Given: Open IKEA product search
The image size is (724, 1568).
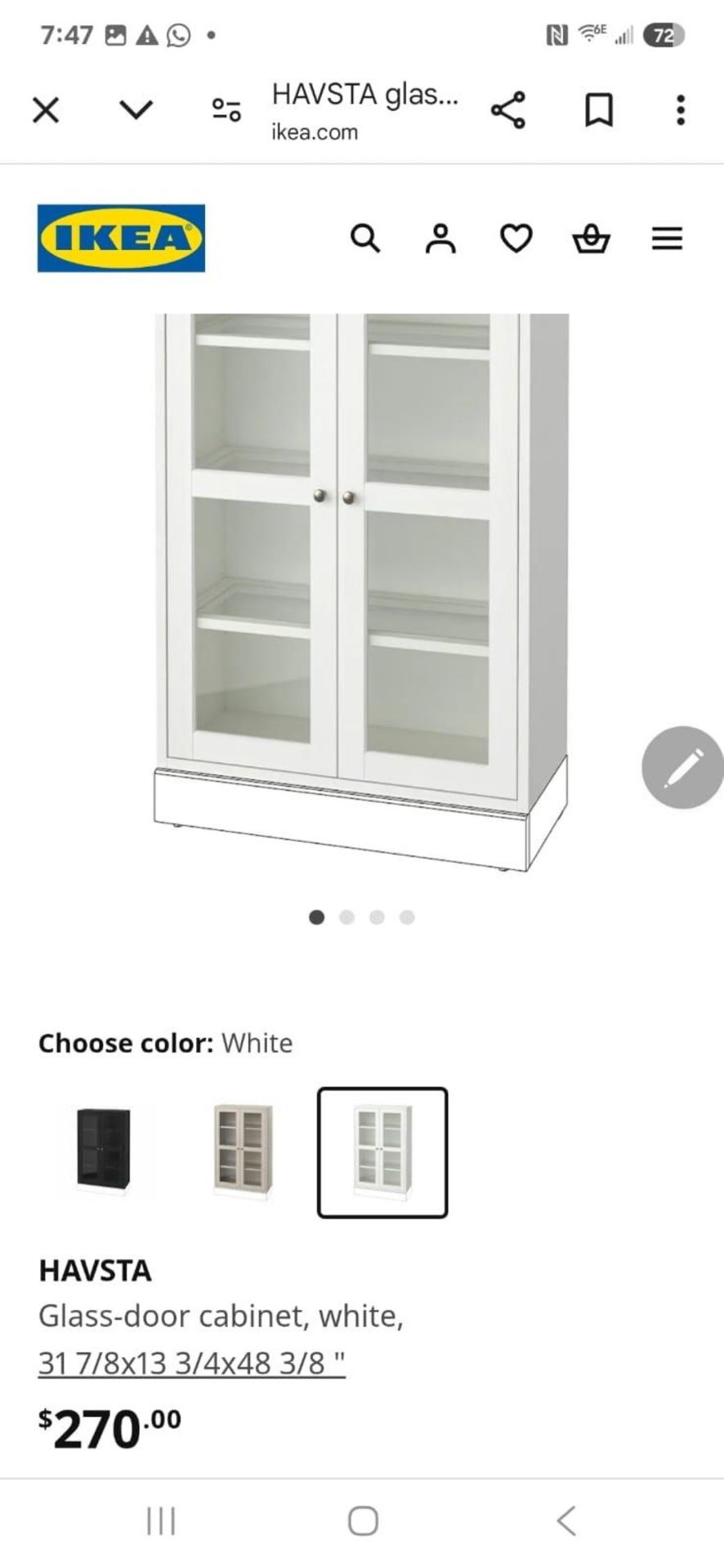Looking at the screenshot, I should click(365, 238).
